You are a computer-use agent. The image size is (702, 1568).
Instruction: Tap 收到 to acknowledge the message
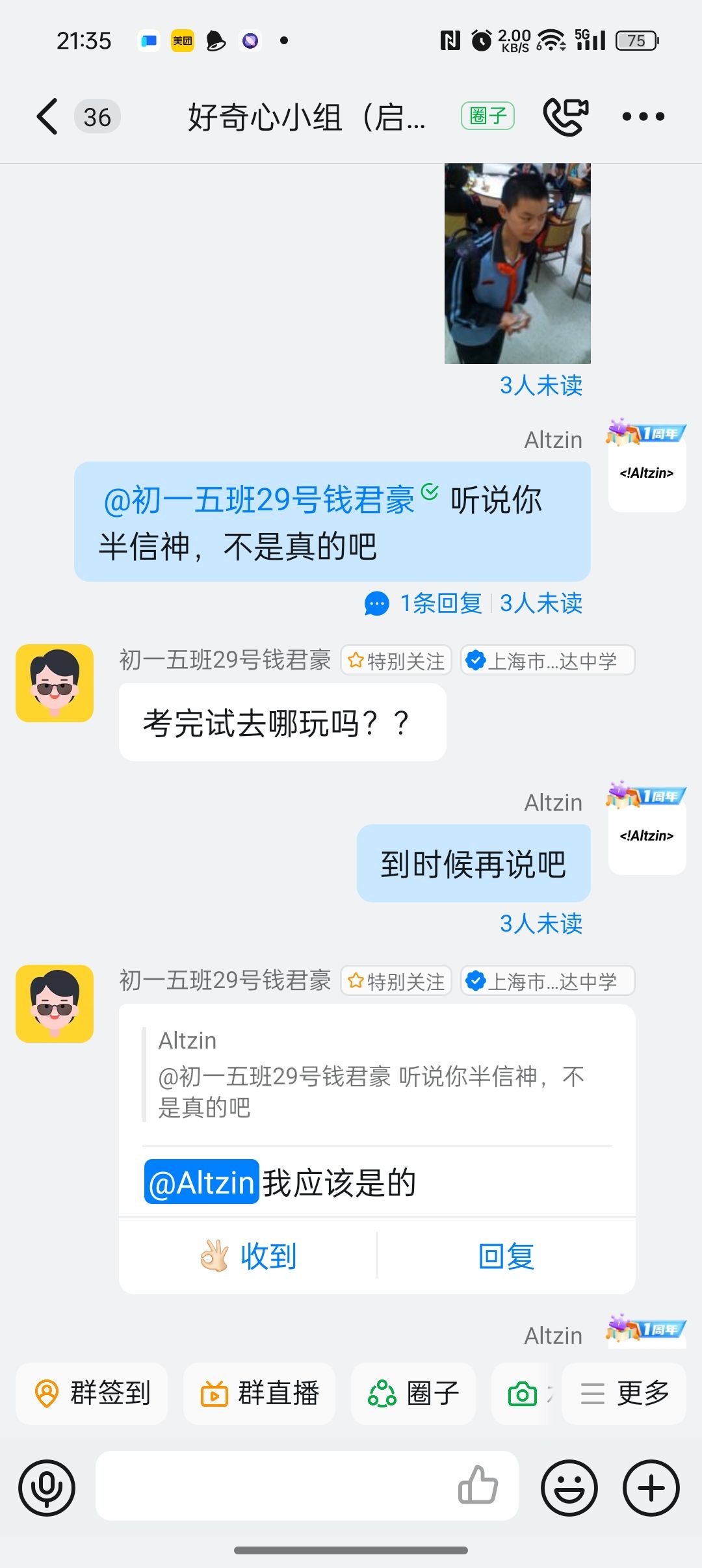click(248, 1255)
